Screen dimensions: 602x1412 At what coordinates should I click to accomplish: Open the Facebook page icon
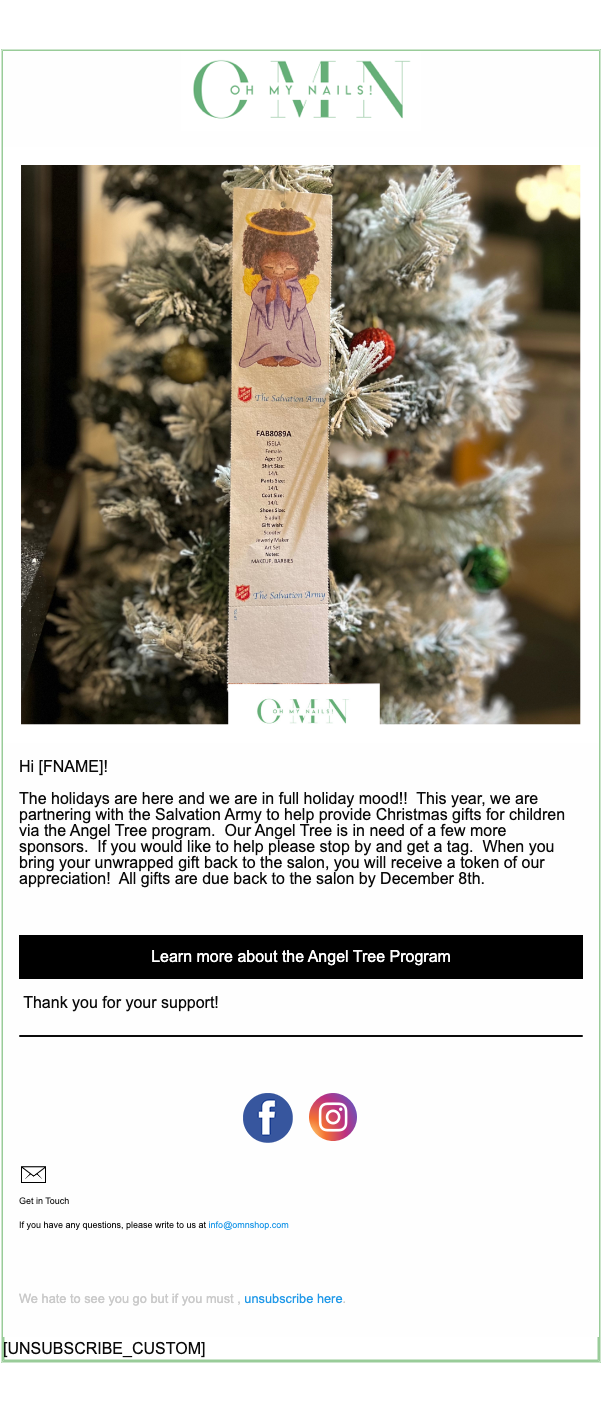tap(268, 1118)
